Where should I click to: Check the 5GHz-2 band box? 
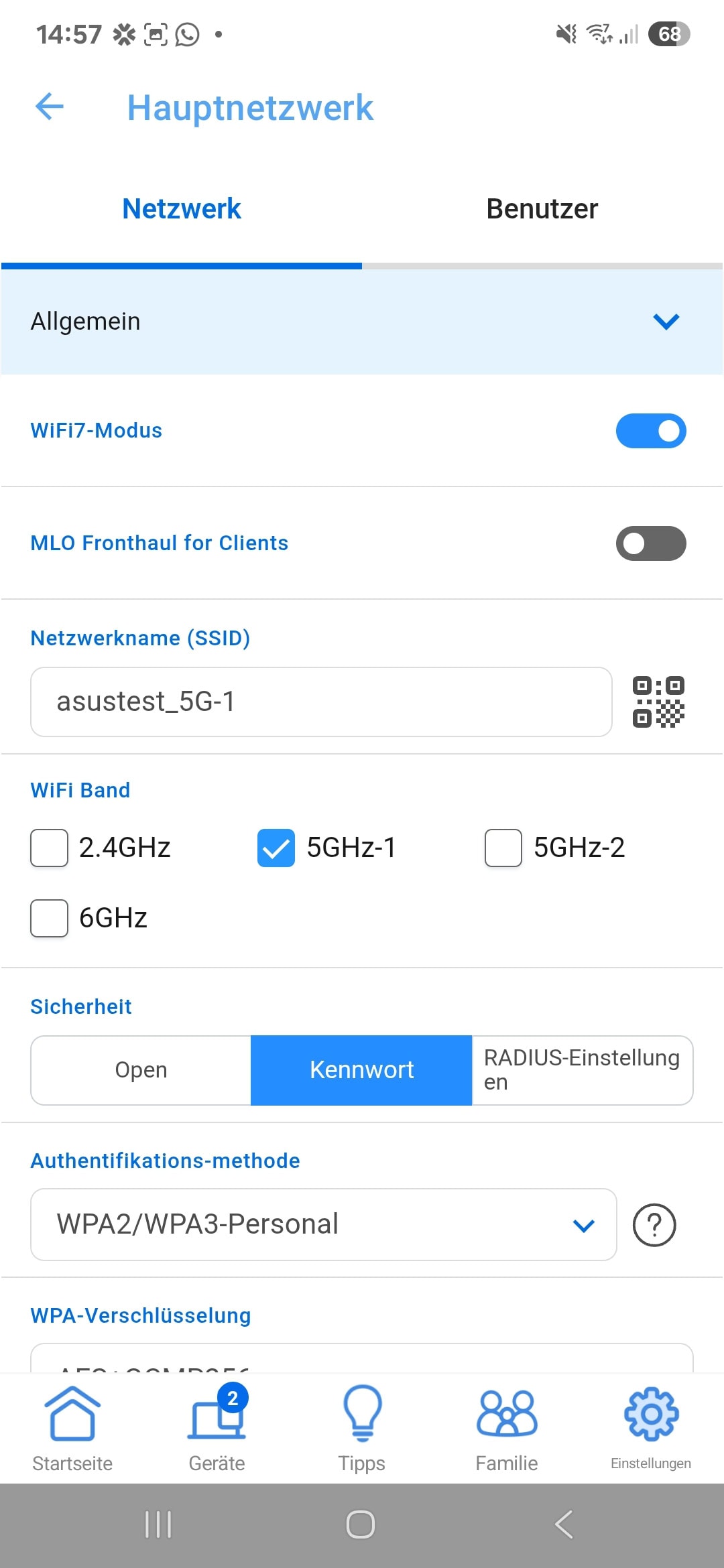point(503,848)
